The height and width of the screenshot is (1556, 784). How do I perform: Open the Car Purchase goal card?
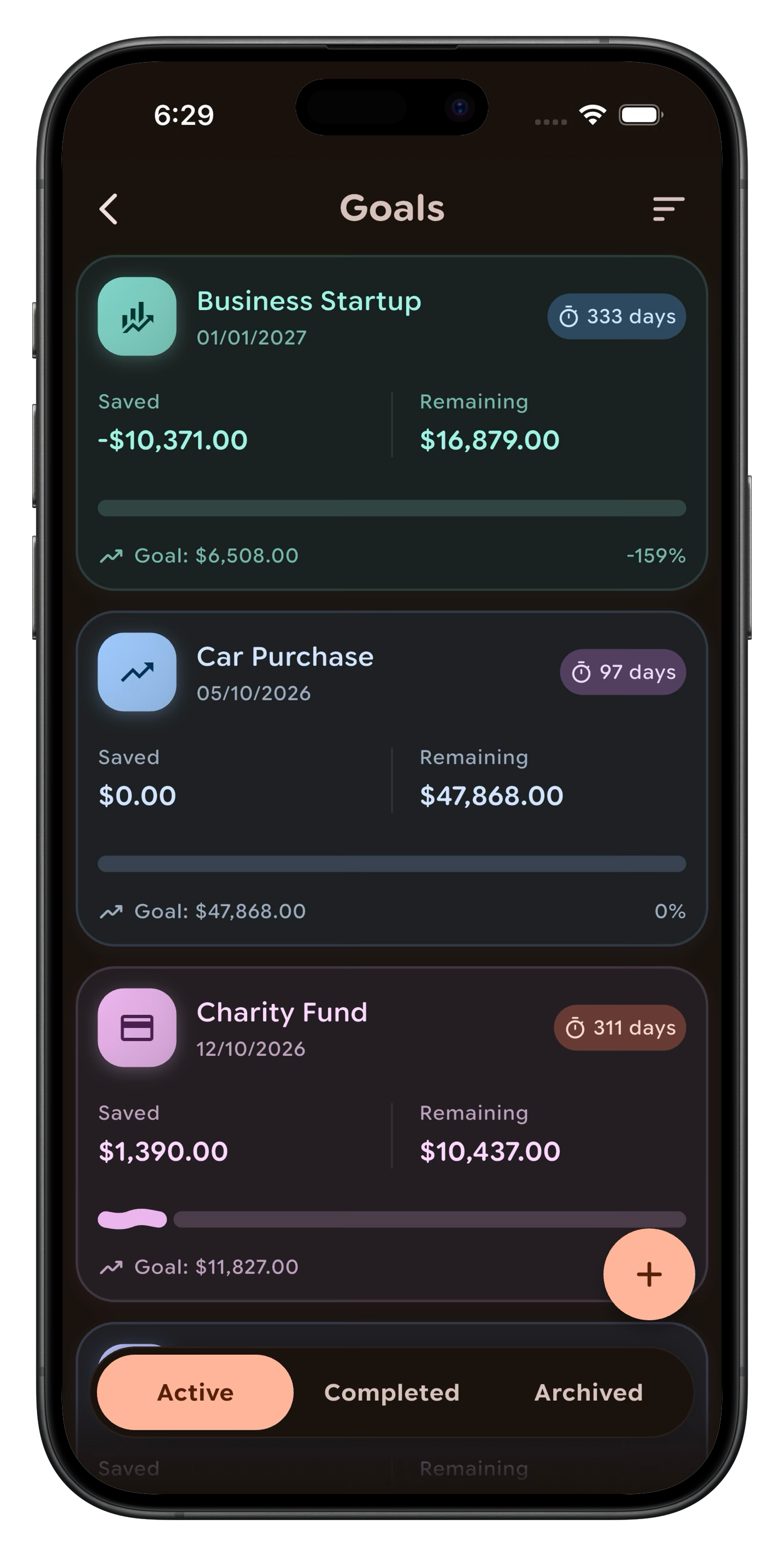point(391,778)
